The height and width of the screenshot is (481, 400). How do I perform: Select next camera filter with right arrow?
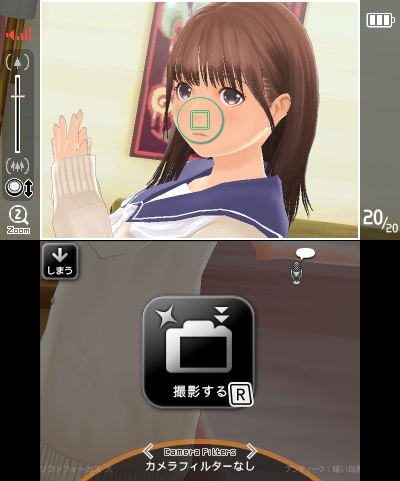click(252, 451)
